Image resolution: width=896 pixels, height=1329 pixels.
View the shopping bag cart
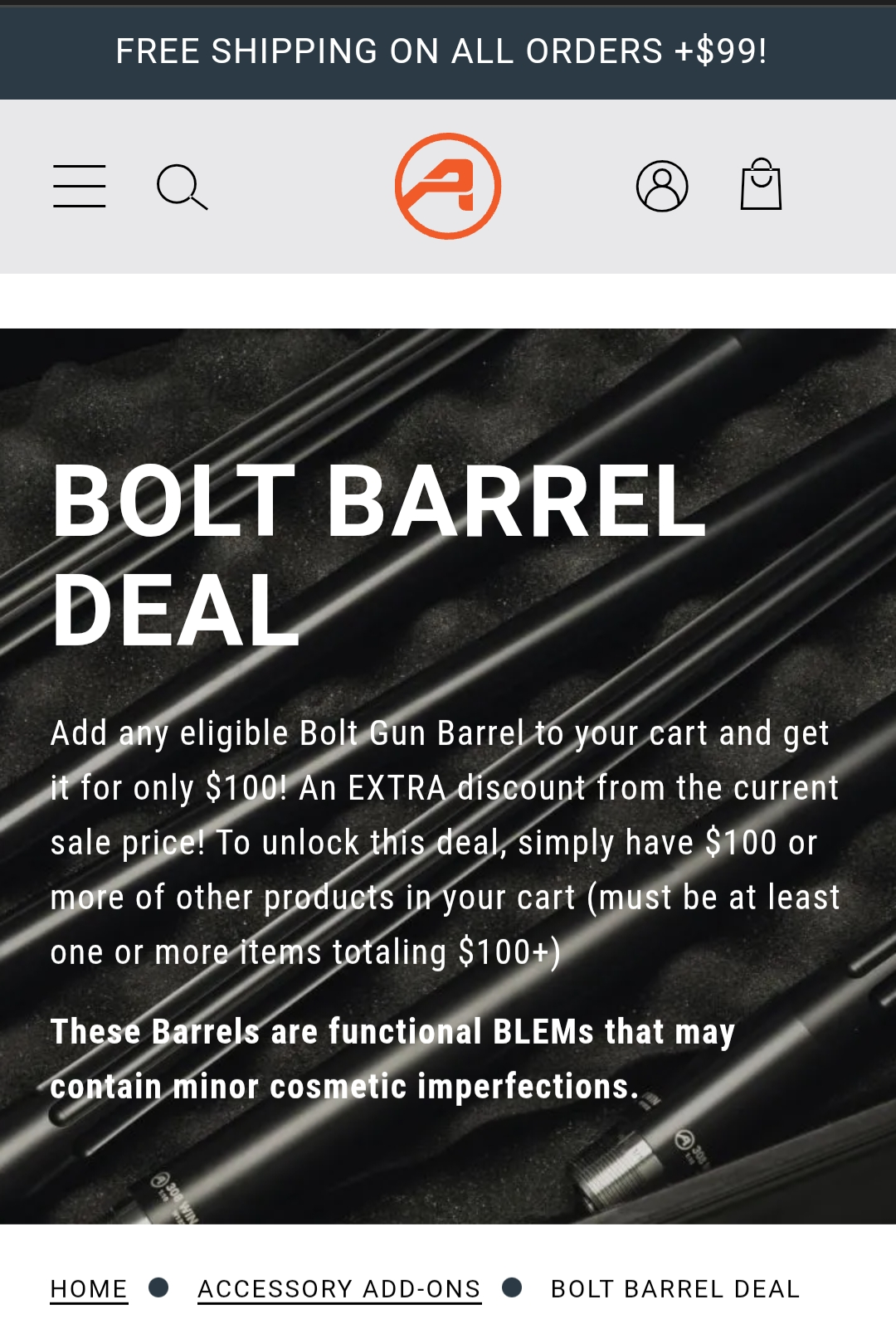[761, 184]
